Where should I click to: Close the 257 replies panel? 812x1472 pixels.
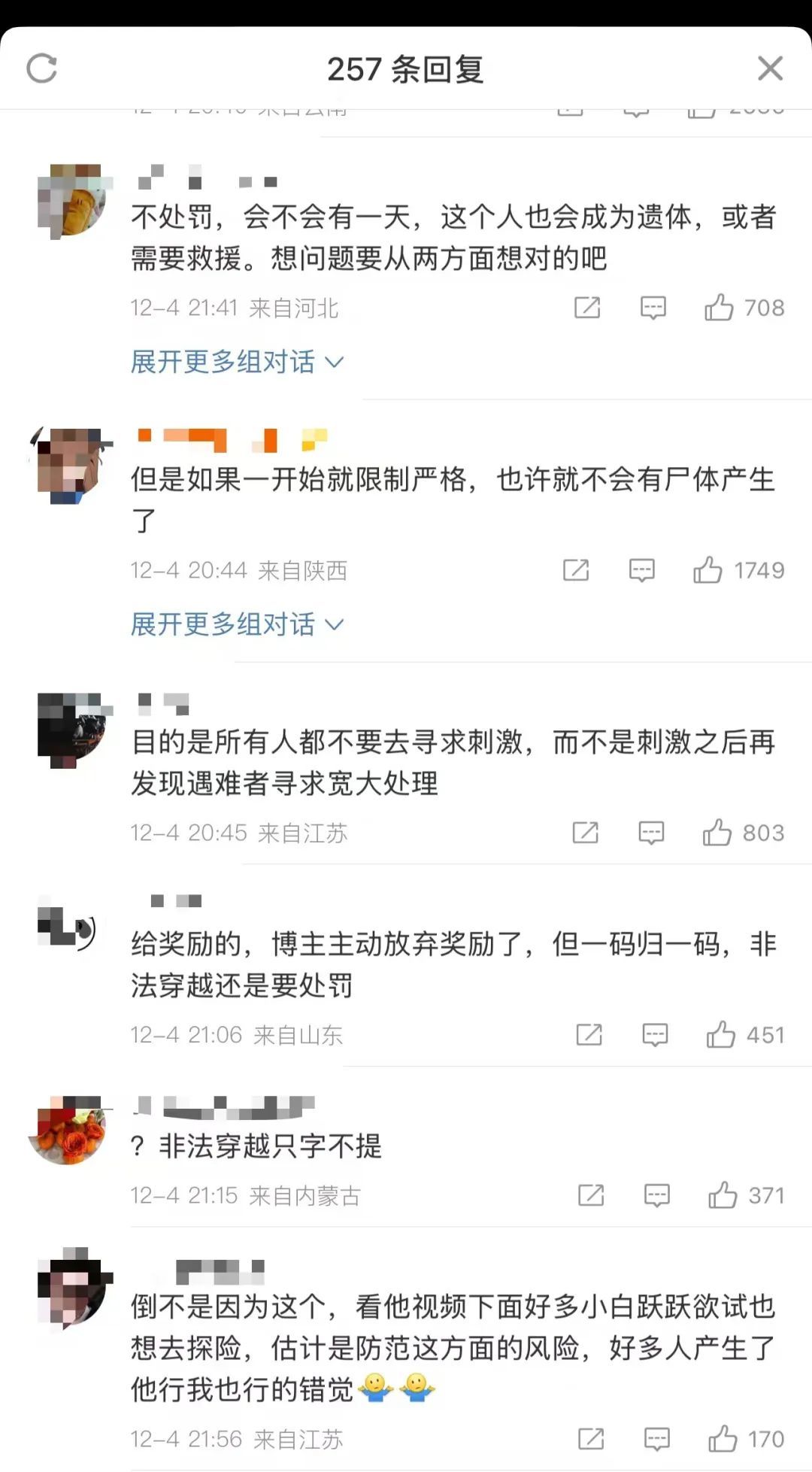(770, 68)
